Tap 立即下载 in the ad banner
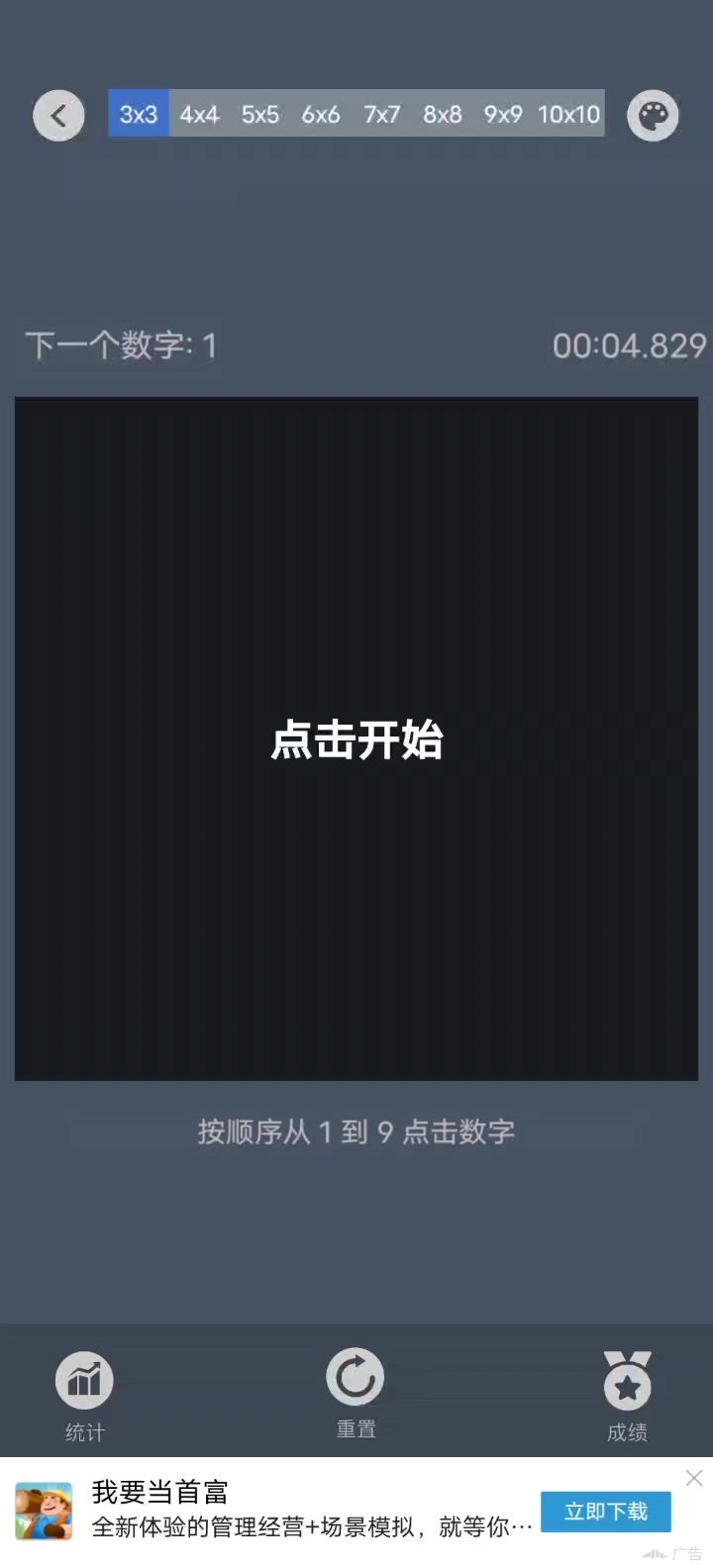This screenshot has height=1568, width=713. tap(605, 1512)
